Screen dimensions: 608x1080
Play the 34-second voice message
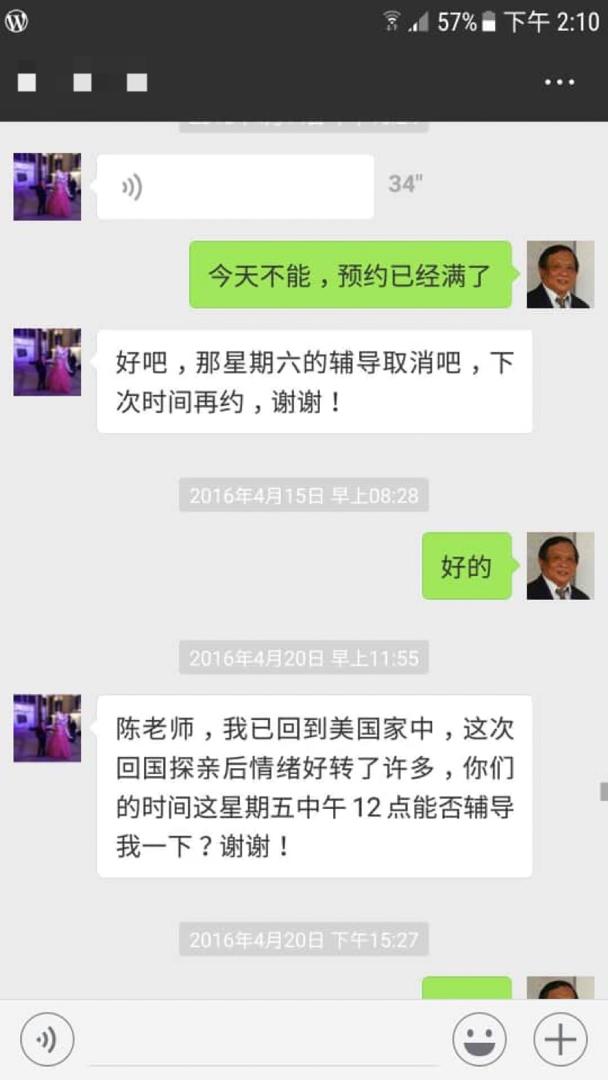(x=235, y=187)
